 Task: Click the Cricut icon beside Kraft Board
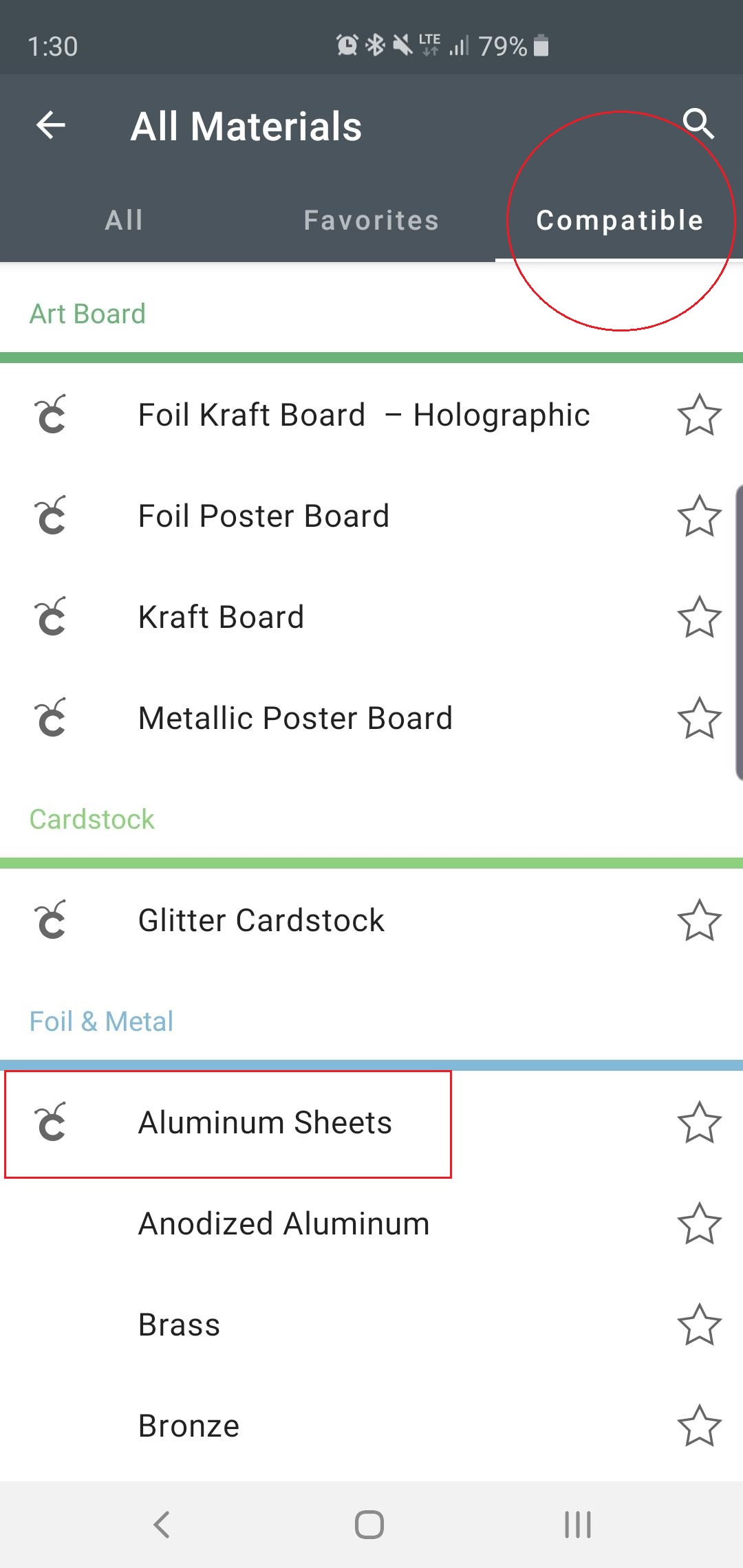coord(52,617)
